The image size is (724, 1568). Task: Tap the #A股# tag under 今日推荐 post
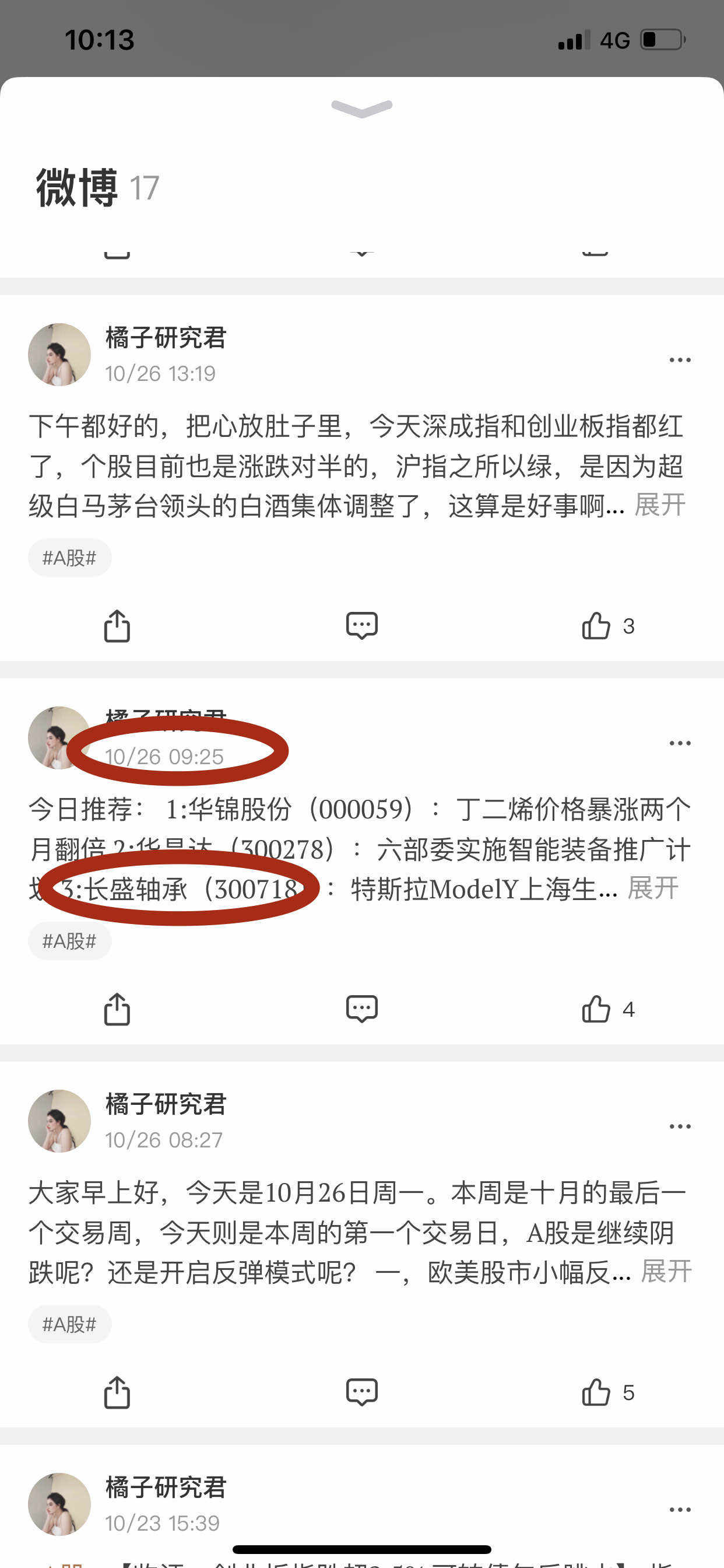click(69, 941)
